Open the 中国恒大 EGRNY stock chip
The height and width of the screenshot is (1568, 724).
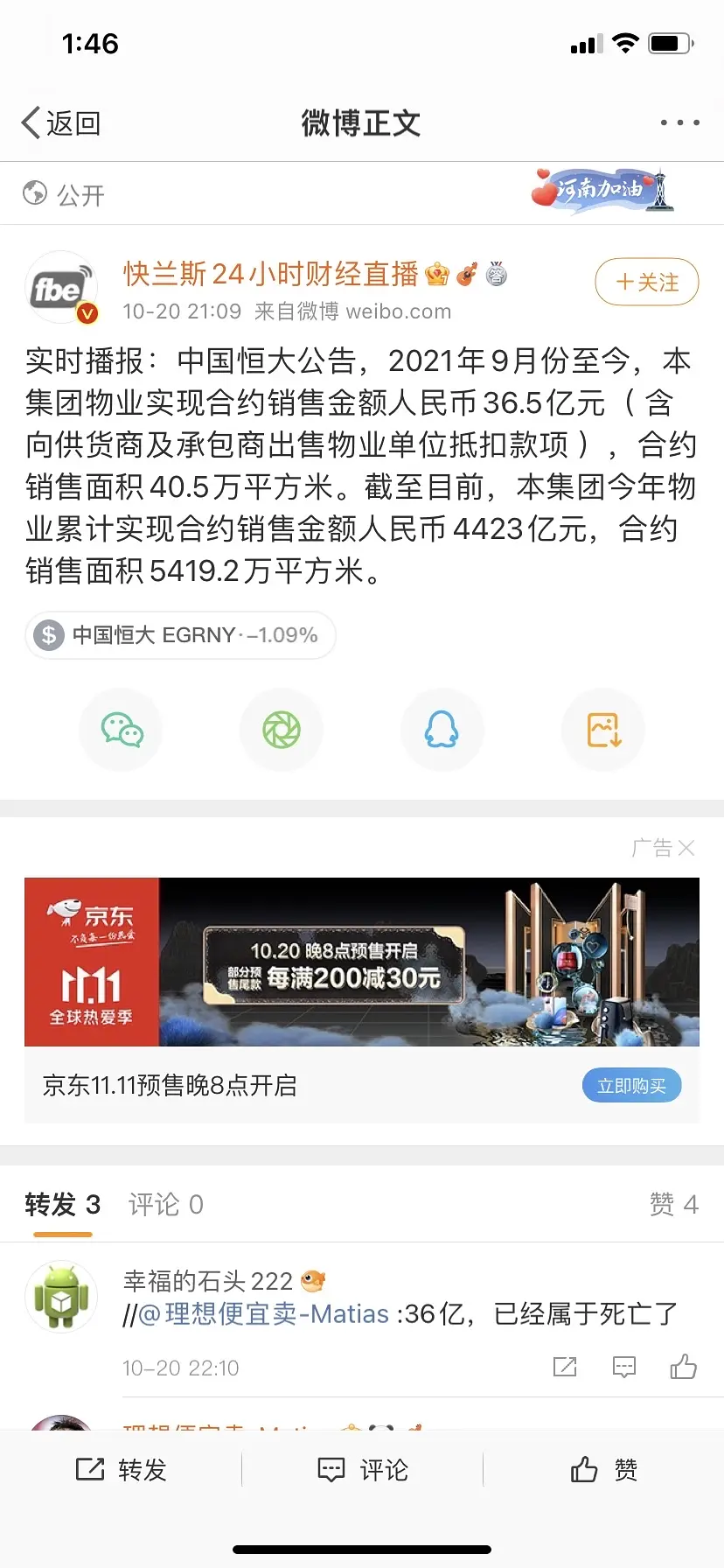[181, 635]
